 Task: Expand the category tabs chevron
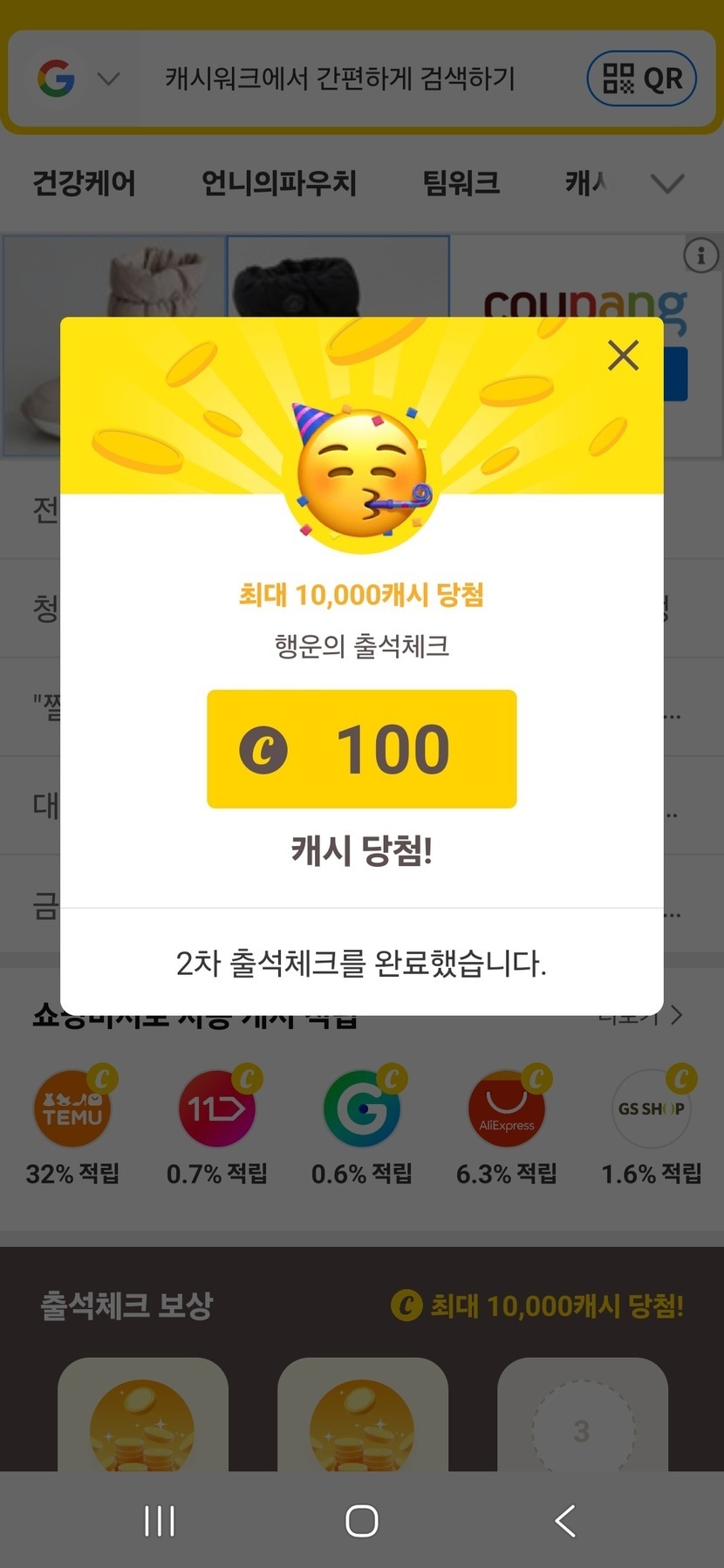tap(667, 183)
